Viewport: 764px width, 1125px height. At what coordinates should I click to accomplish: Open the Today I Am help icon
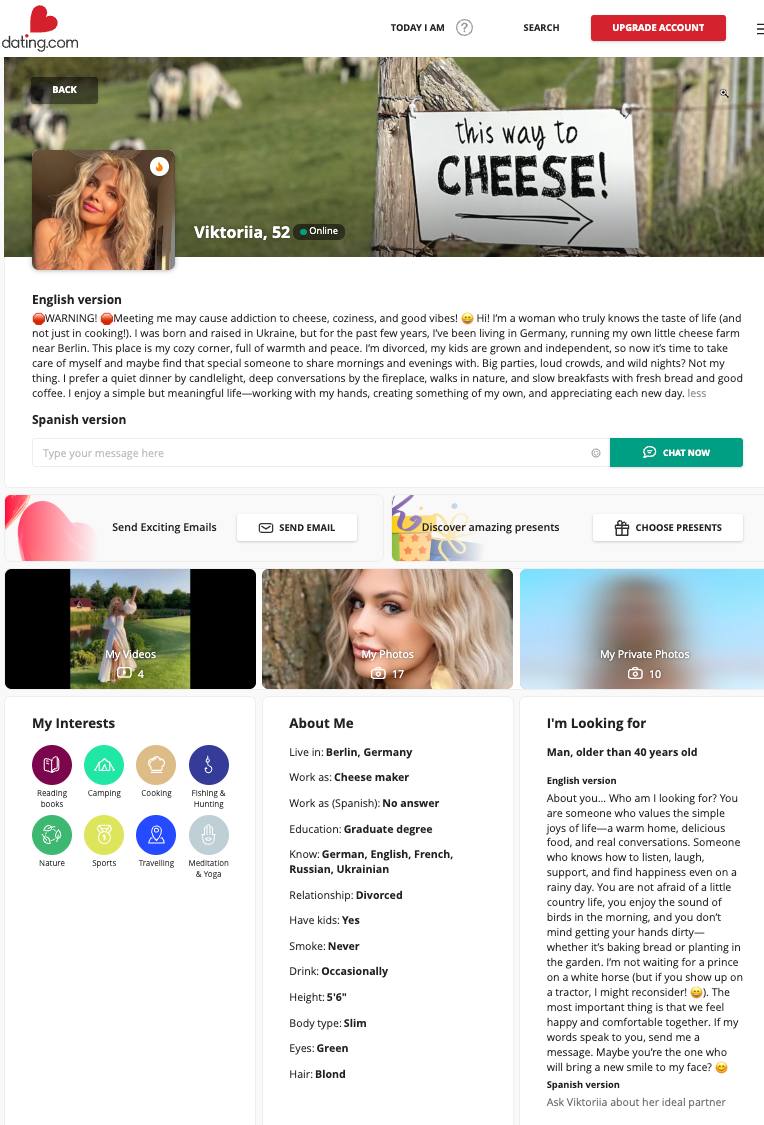point(464,28)
